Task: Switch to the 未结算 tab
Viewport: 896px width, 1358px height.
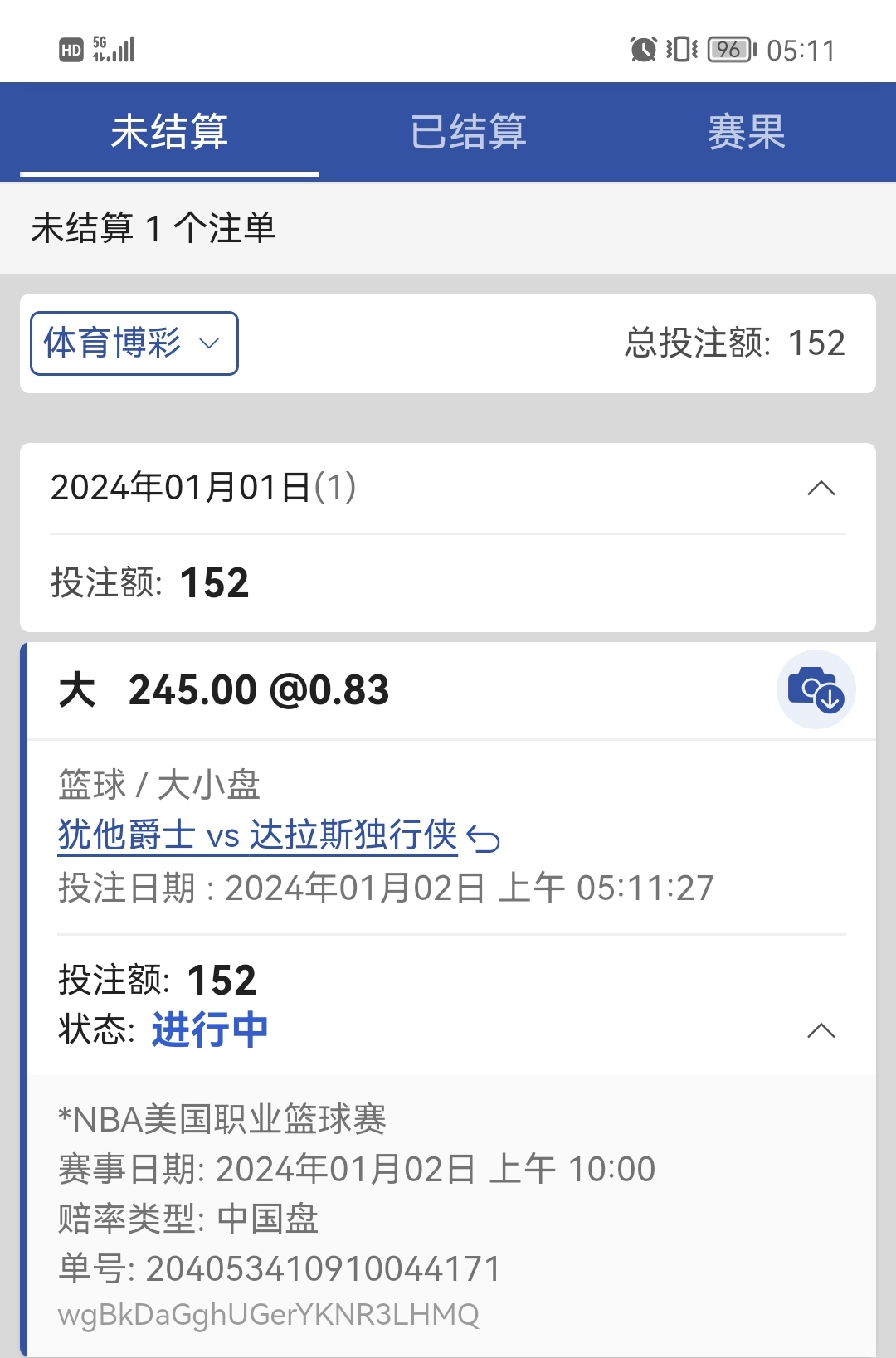Action: tap(169, 132)
